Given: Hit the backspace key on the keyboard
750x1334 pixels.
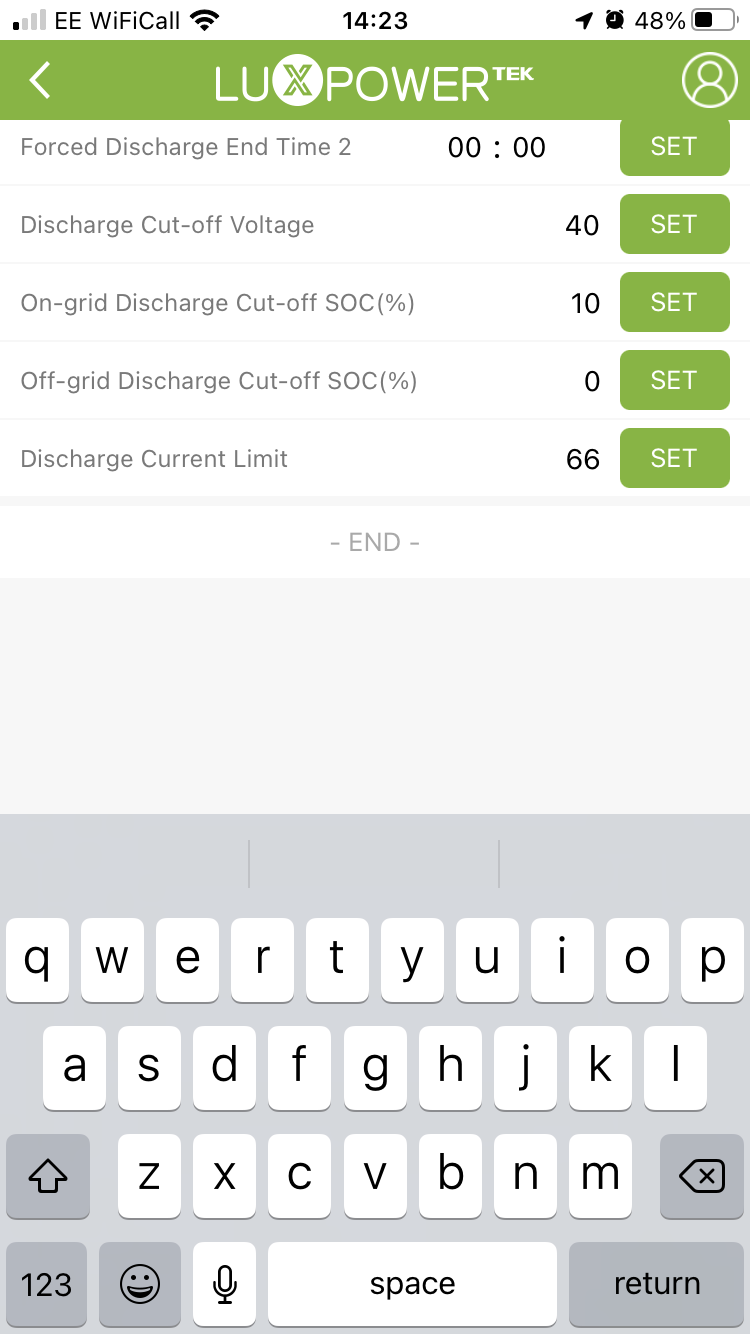Looking at the screenshot, I should point(702,1177).
